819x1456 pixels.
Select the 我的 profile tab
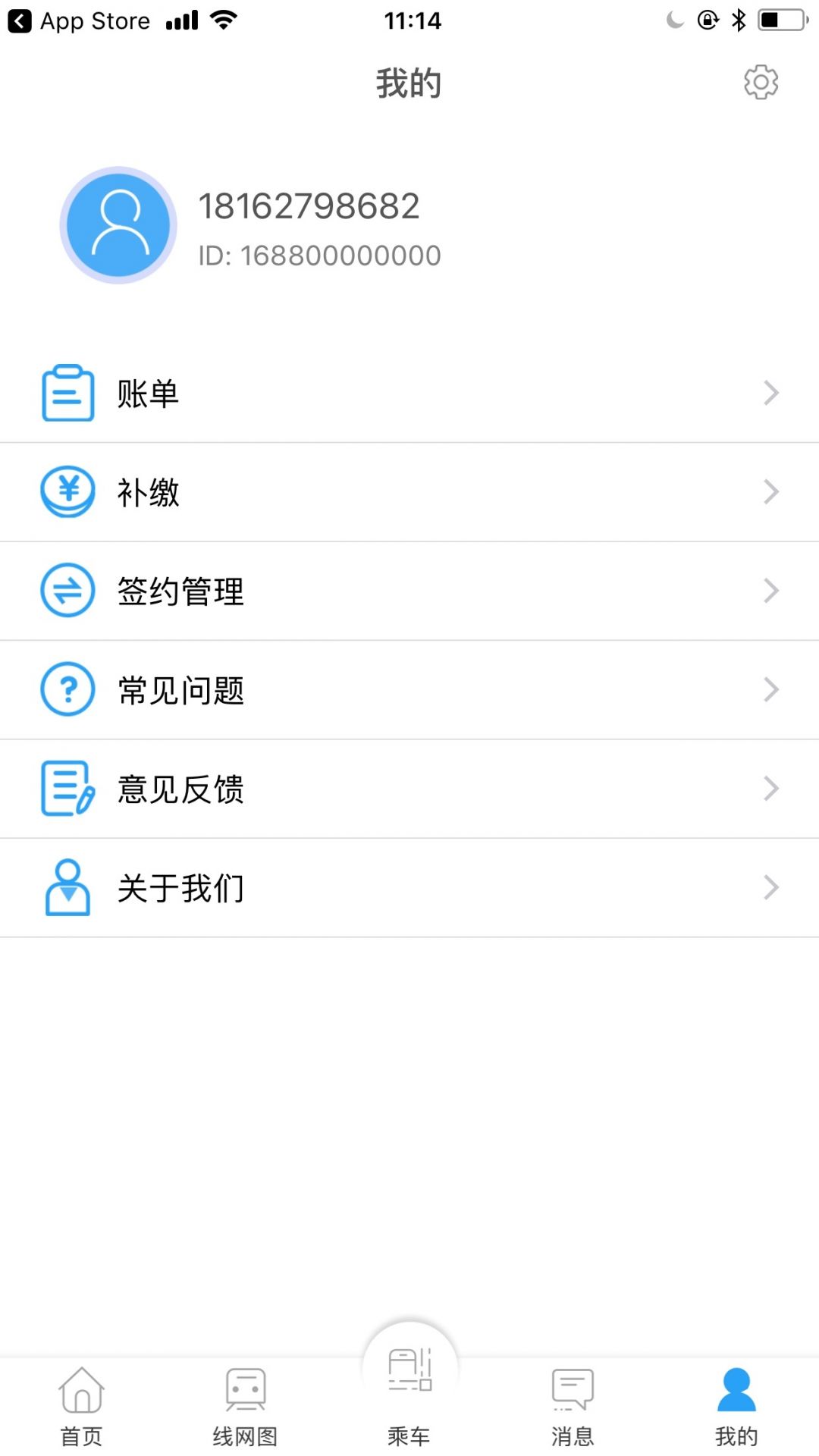(736, 1405)
